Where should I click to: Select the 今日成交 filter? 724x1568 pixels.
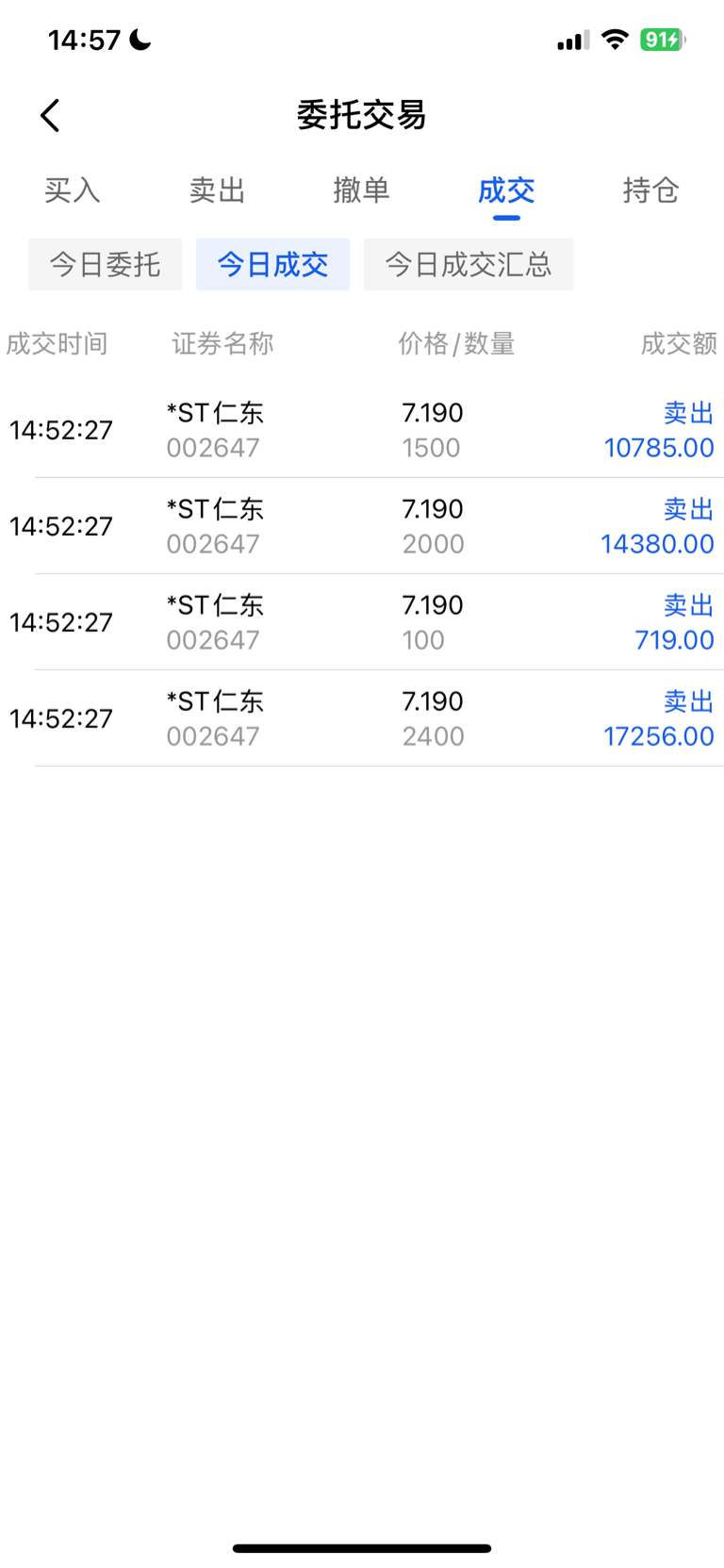272,265
